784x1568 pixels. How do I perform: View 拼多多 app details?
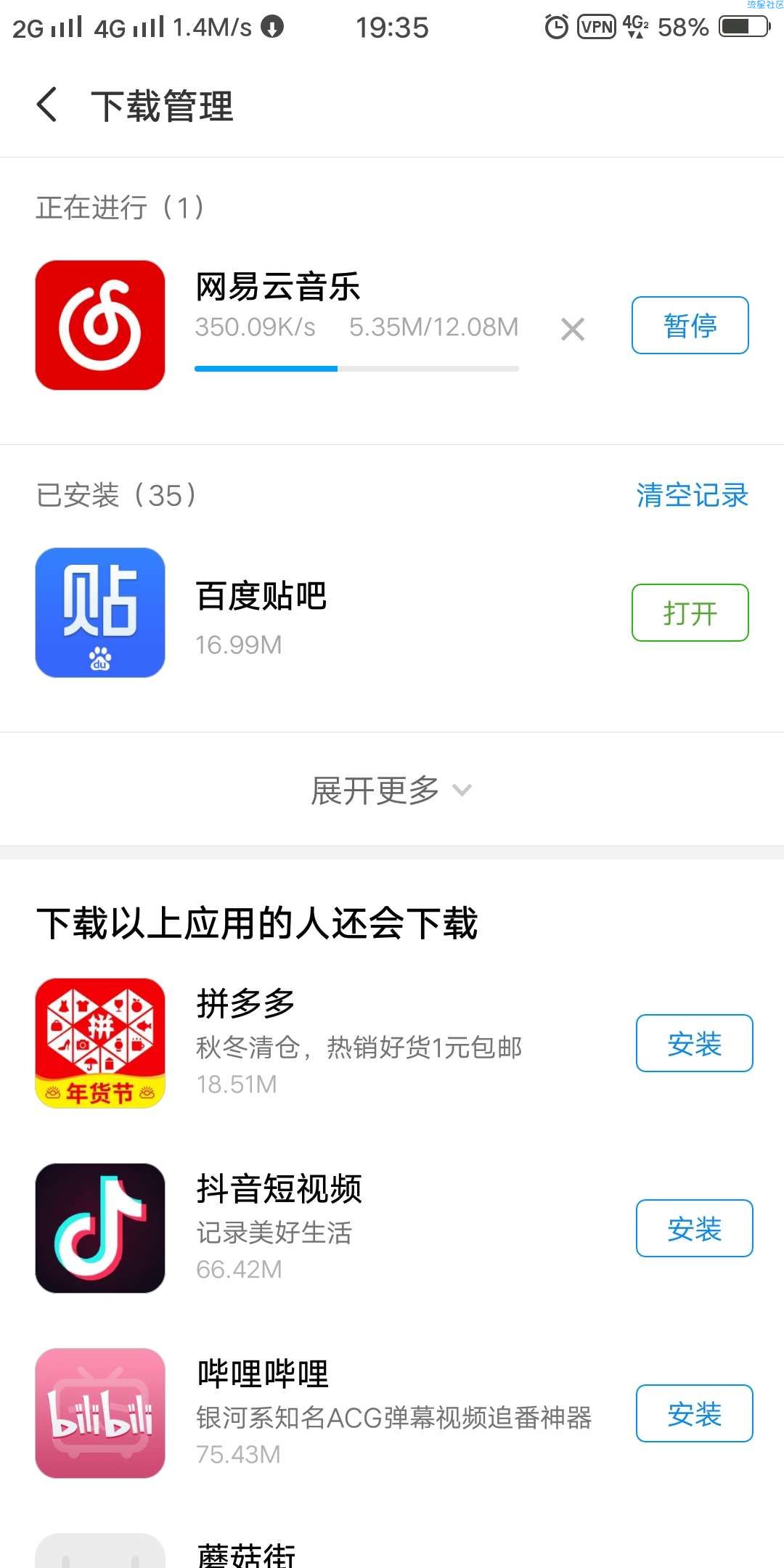coord(359,1042)
